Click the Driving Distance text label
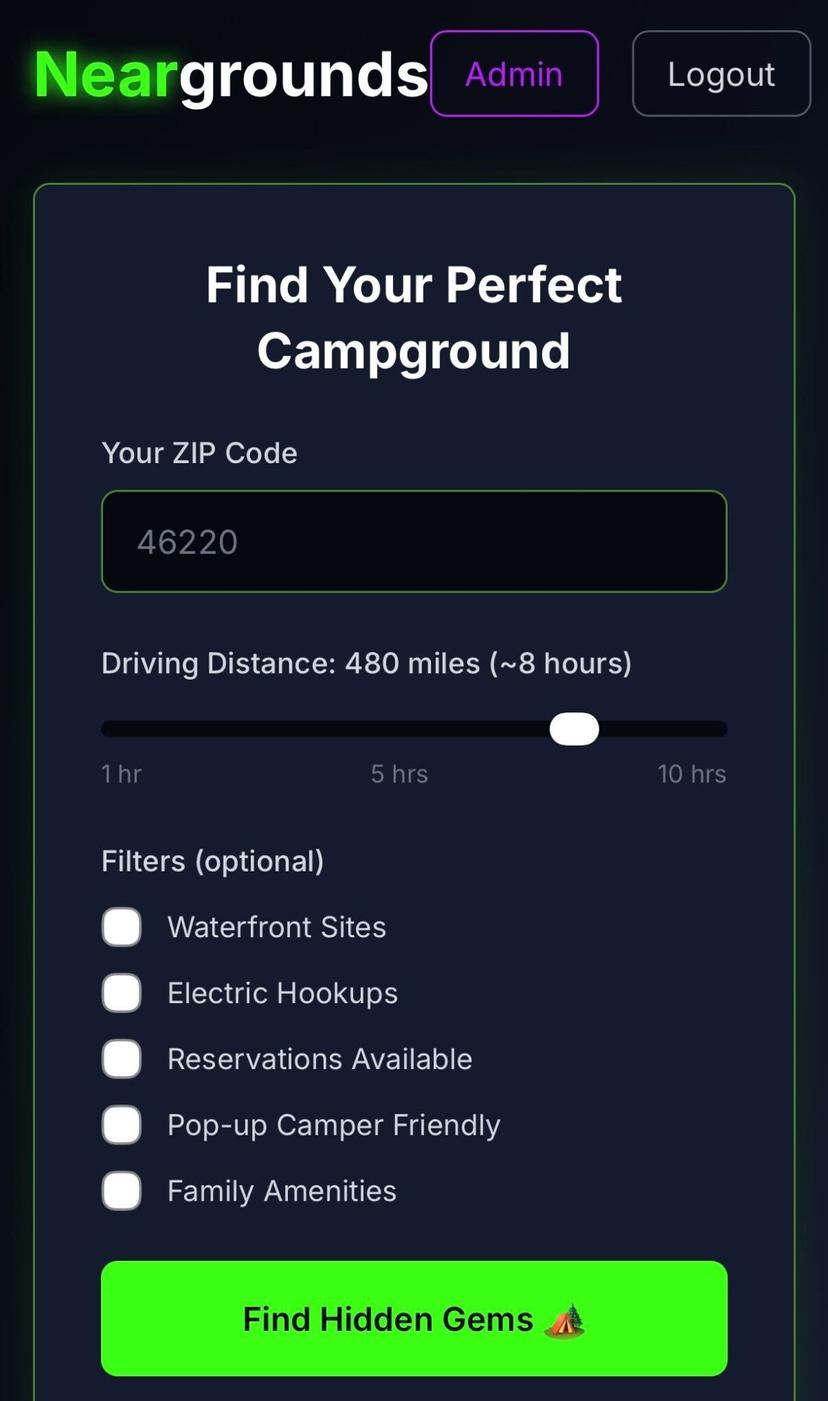828x1401 pixels. pyautogui.click(x=366, y=662)
